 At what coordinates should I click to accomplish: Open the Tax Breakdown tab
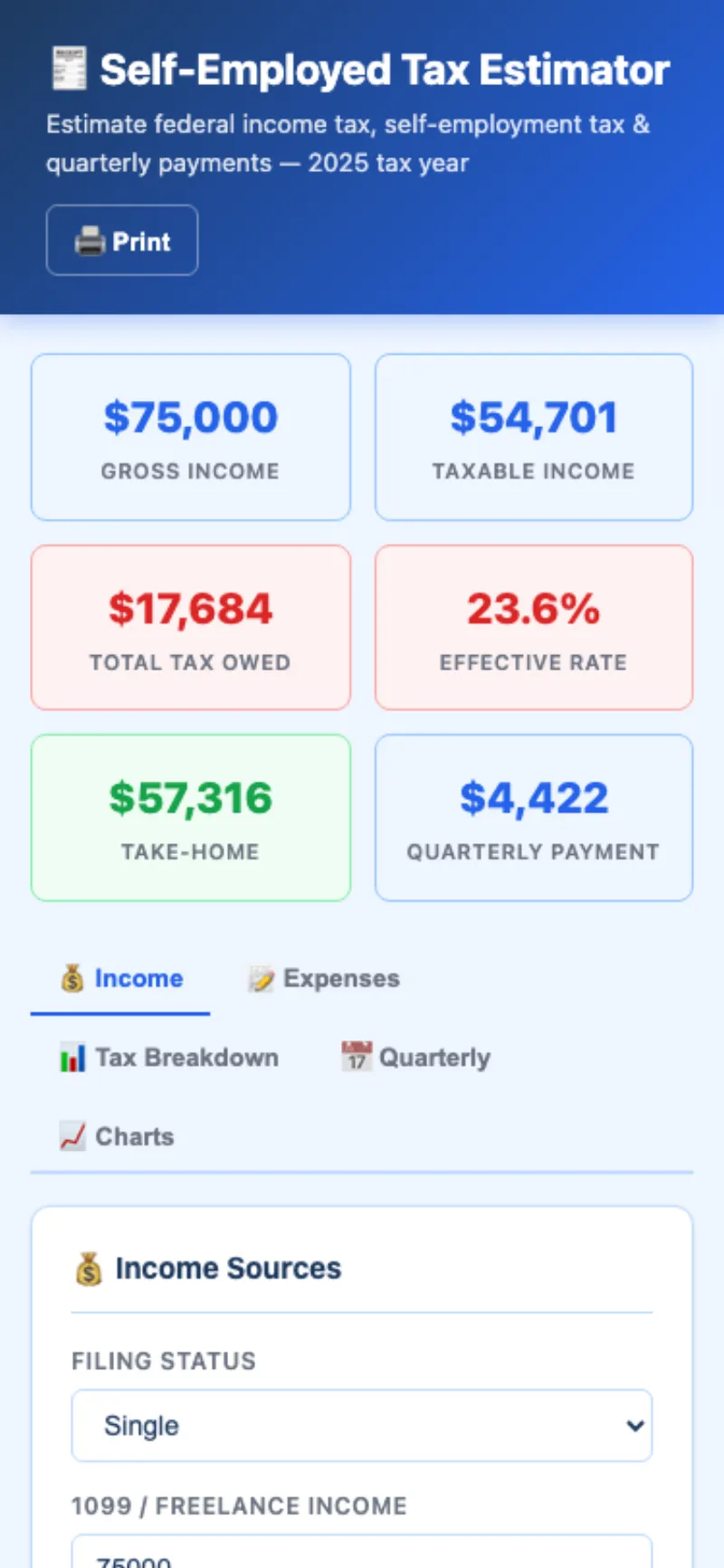[x=169, y=1058]
